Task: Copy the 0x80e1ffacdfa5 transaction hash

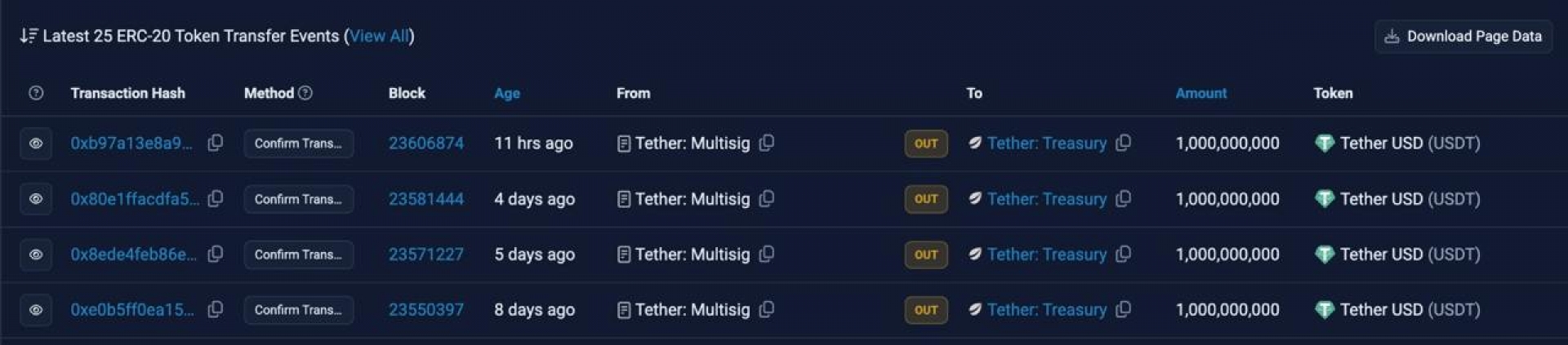Action: 216,199
